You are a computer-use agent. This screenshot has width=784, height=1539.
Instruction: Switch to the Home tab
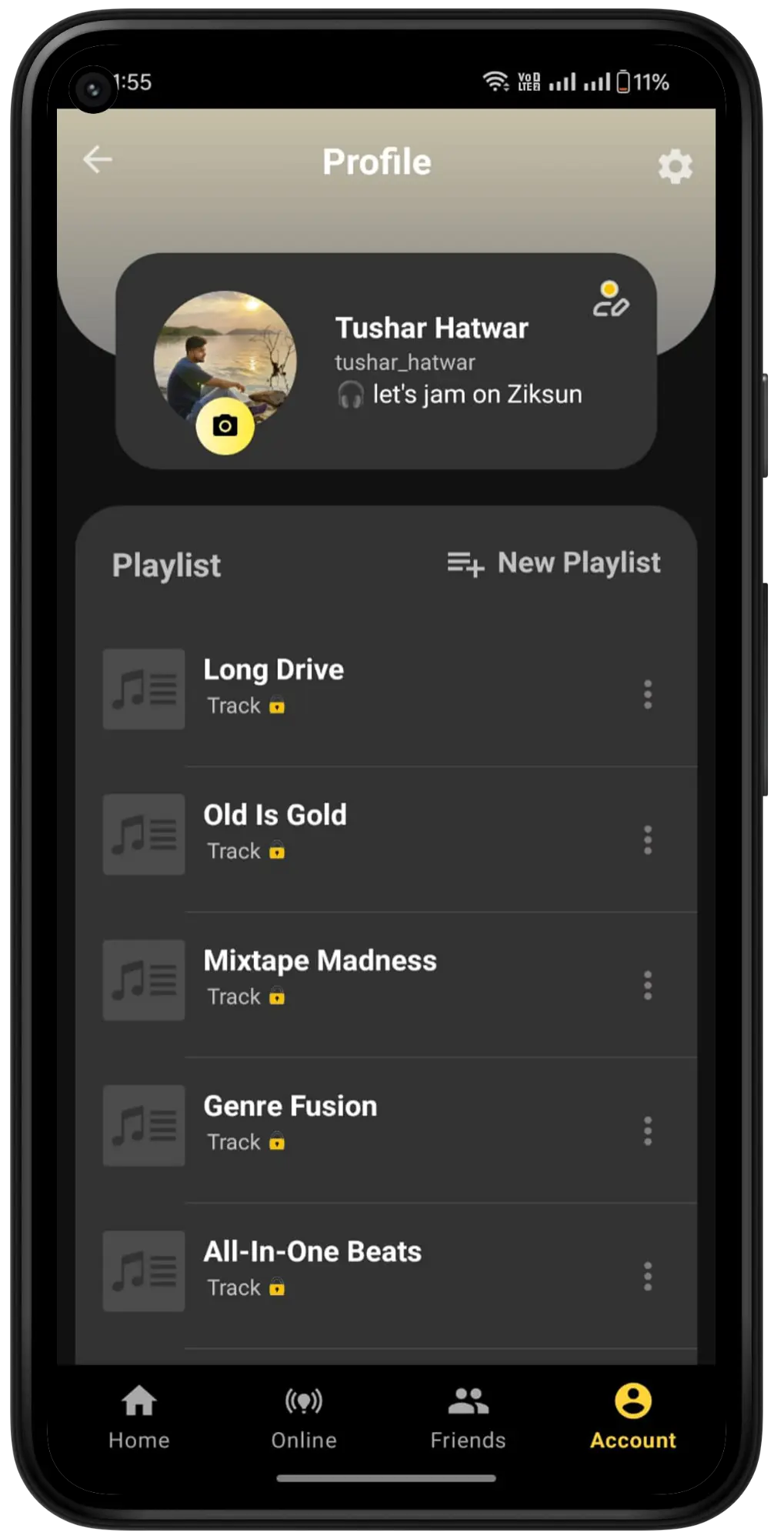(139, 1417)
